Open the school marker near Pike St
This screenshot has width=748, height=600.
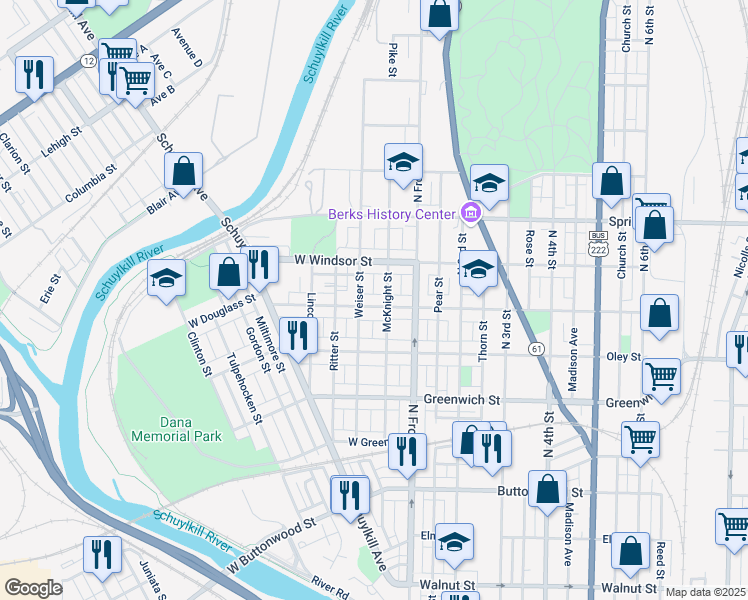pos(404,161)
